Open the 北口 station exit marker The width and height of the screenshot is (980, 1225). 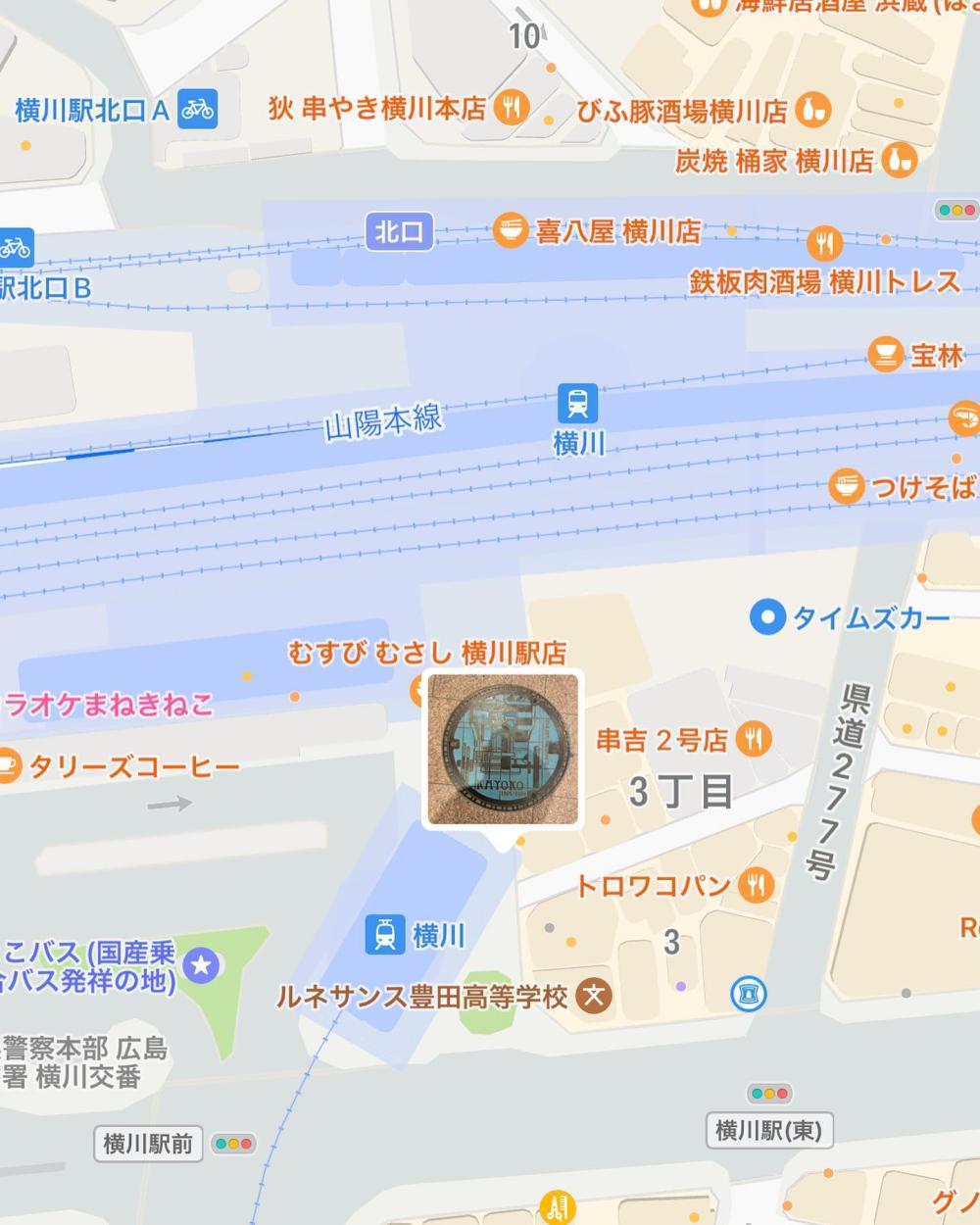[x=400, y=231]
